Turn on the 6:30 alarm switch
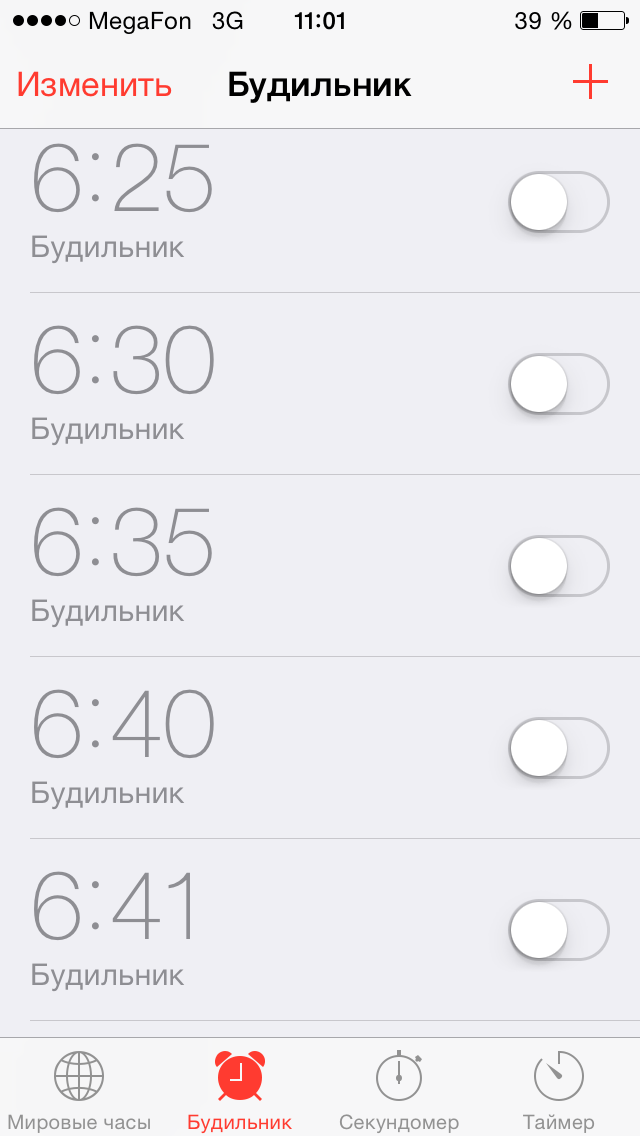The image size is (640, 1136). (x=558, y=384)
